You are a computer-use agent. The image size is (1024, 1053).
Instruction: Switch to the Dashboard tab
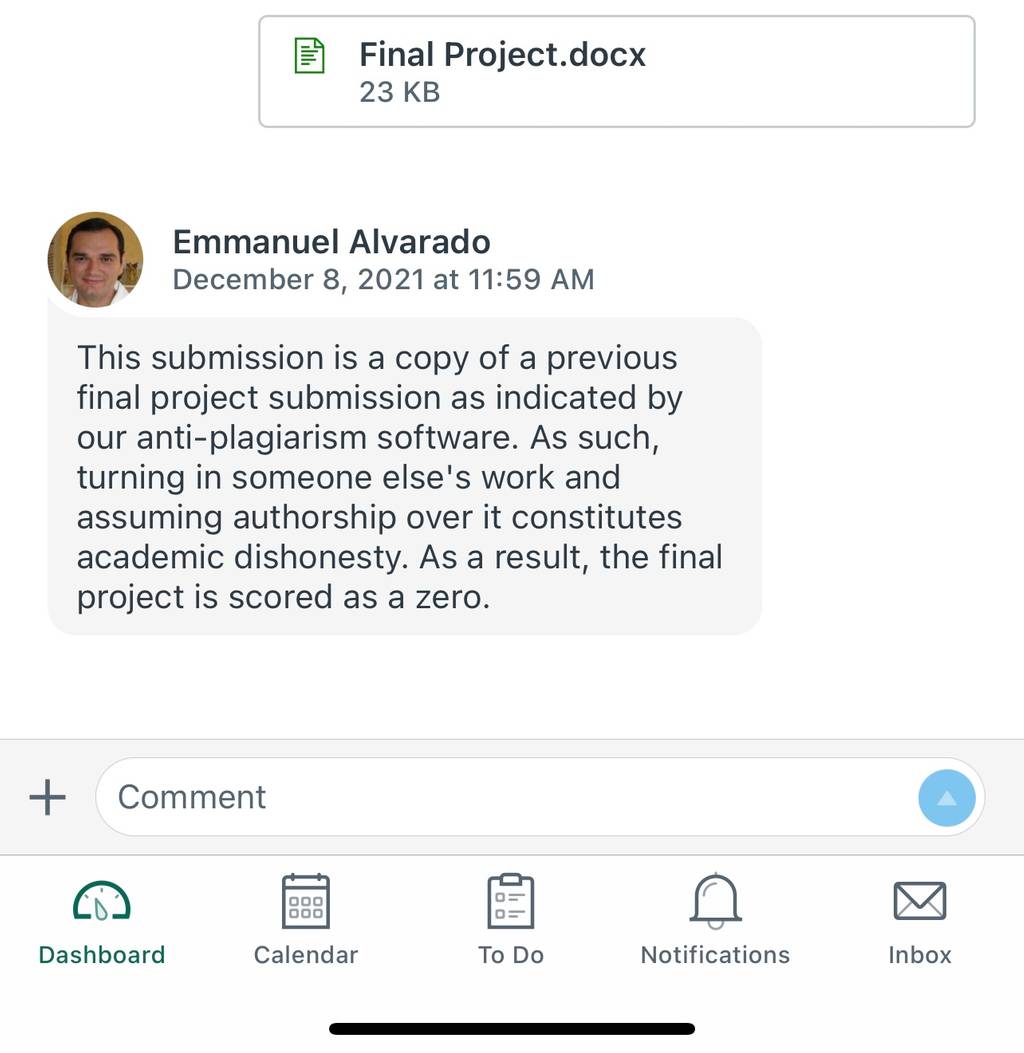click(x=102, y=921)
